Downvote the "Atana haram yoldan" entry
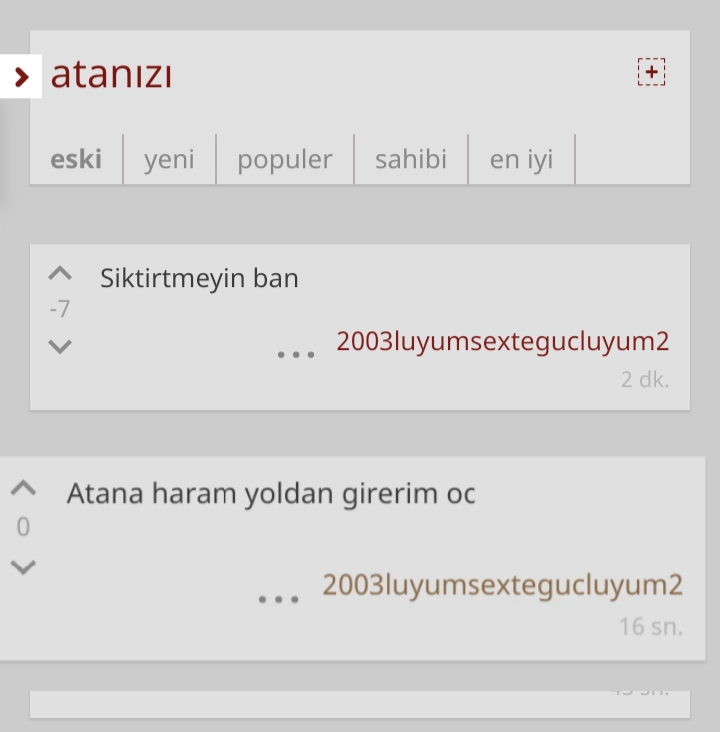The width and height of the screenshot is (720, 732). click(x=23, y=567)
